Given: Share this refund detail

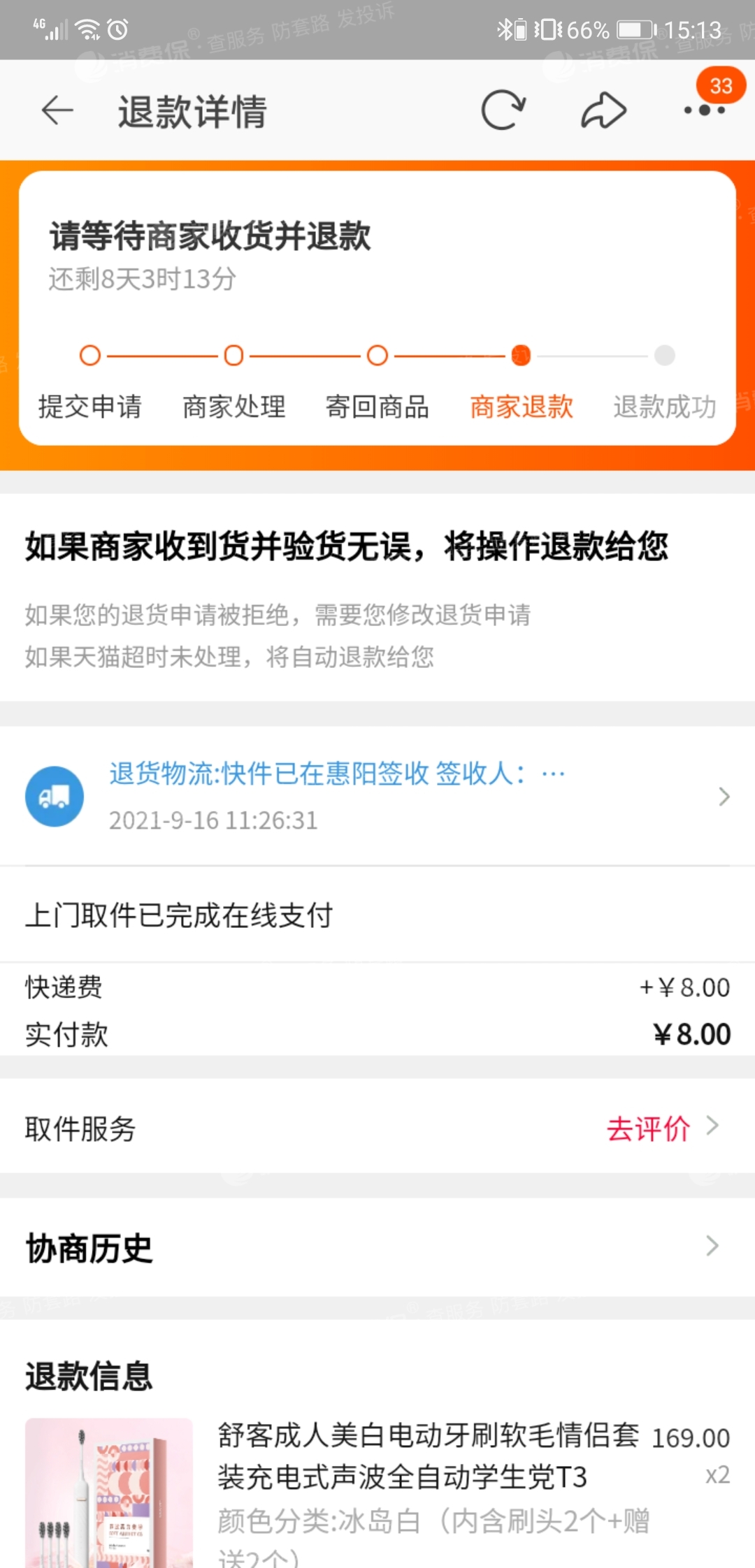Looking at the screenshot, I should coord(603,110).
